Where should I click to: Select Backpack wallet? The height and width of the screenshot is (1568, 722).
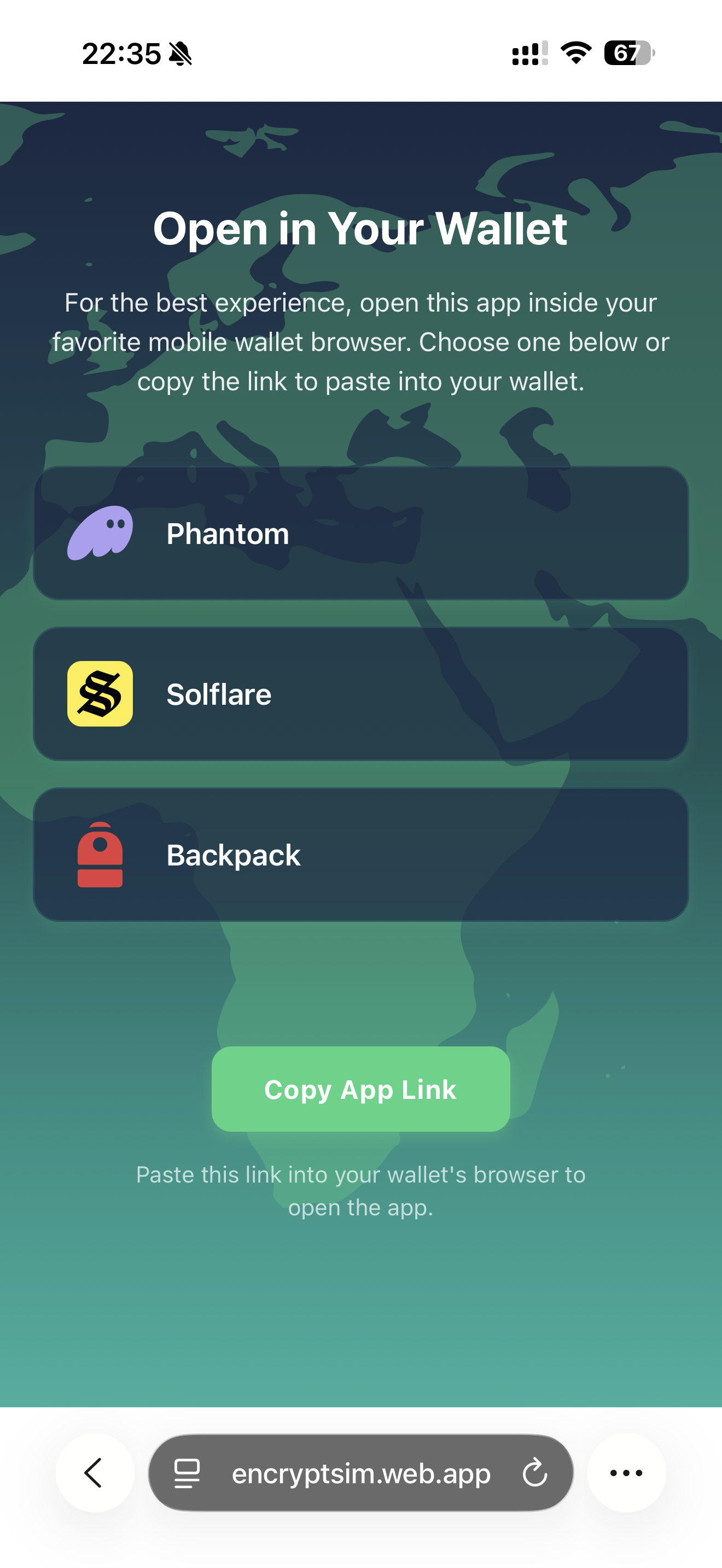[x=360, y=855]
